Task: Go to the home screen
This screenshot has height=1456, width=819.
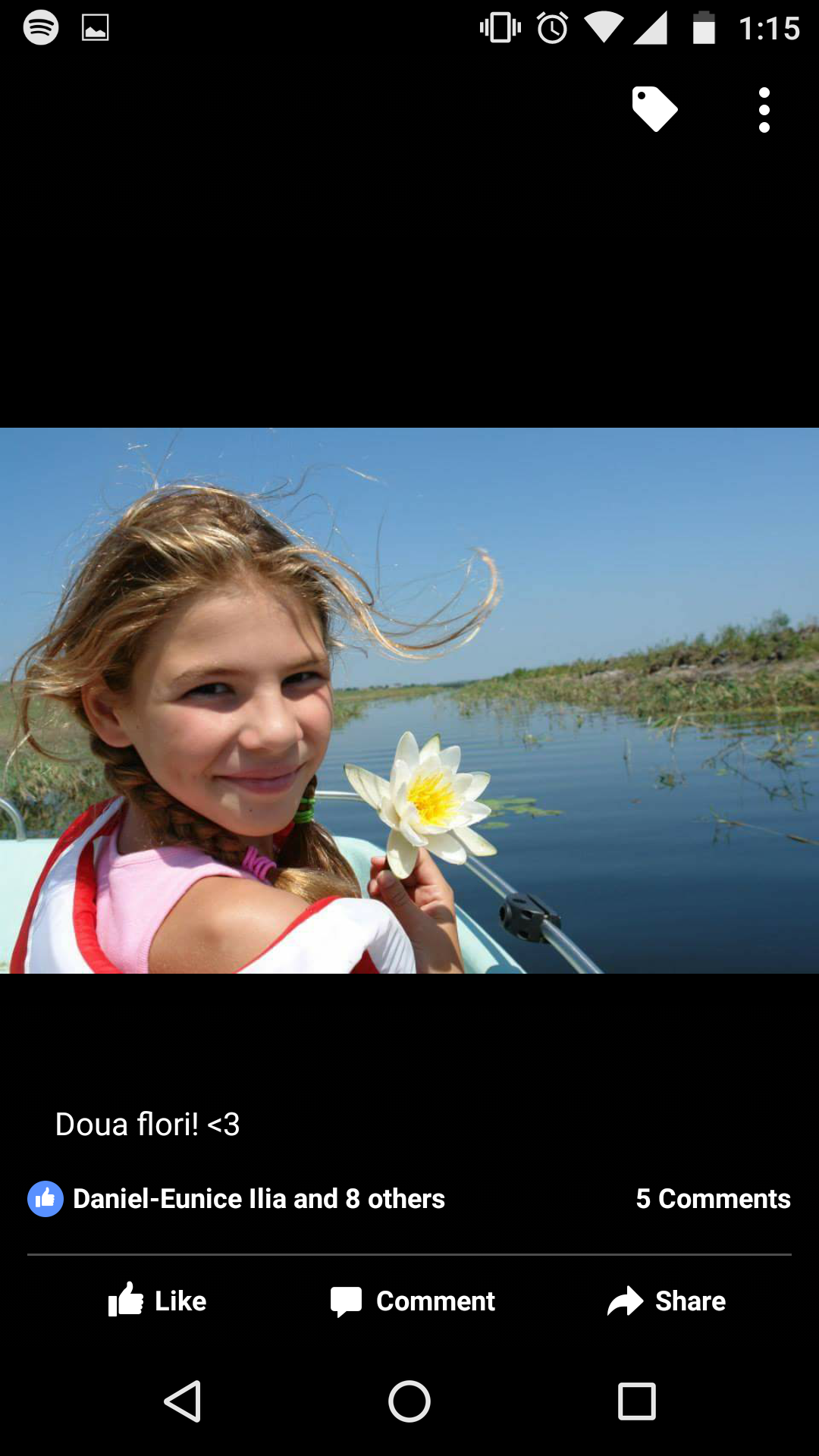Action: [409, 1401]
